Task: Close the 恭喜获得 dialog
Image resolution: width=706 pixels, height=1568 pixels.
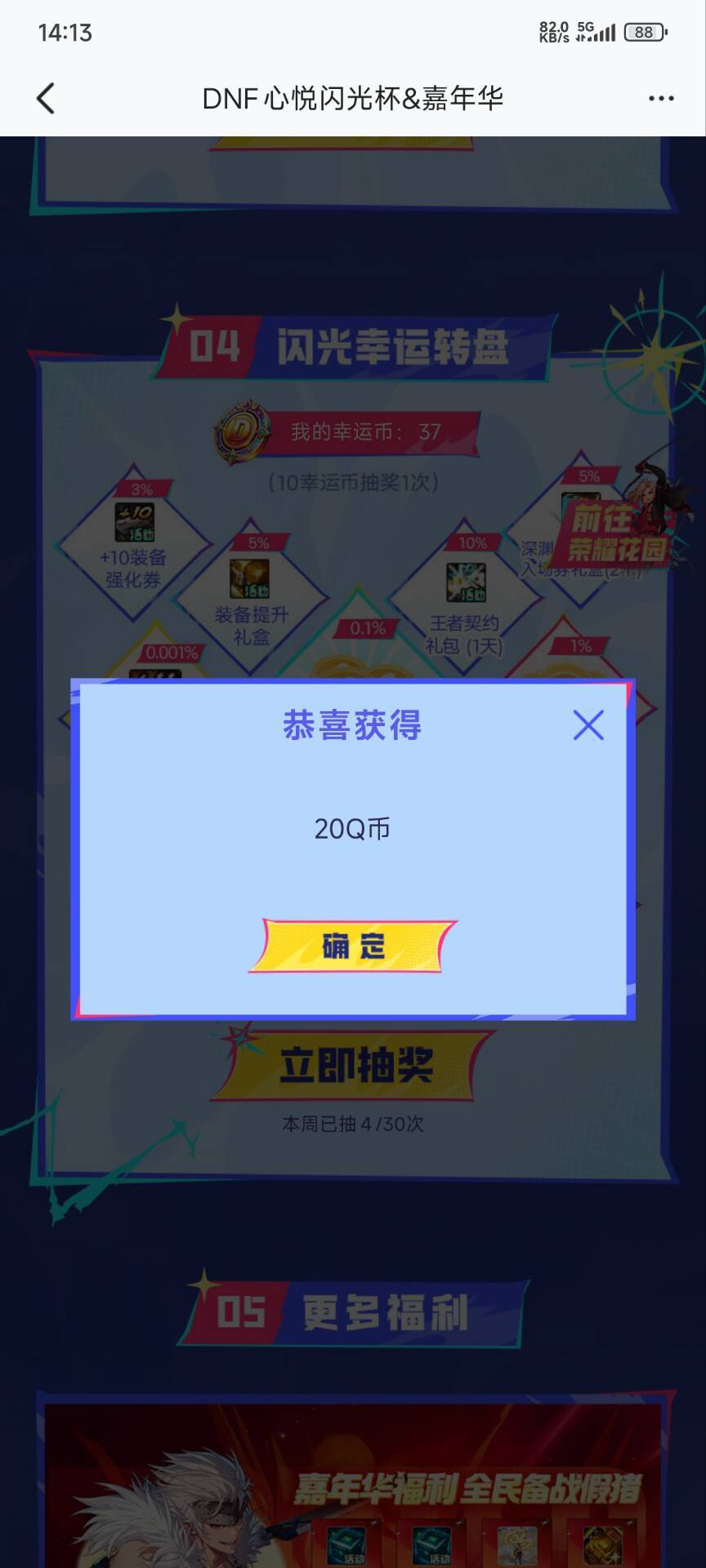Action: pyautogui.click(x=588, y=724)
